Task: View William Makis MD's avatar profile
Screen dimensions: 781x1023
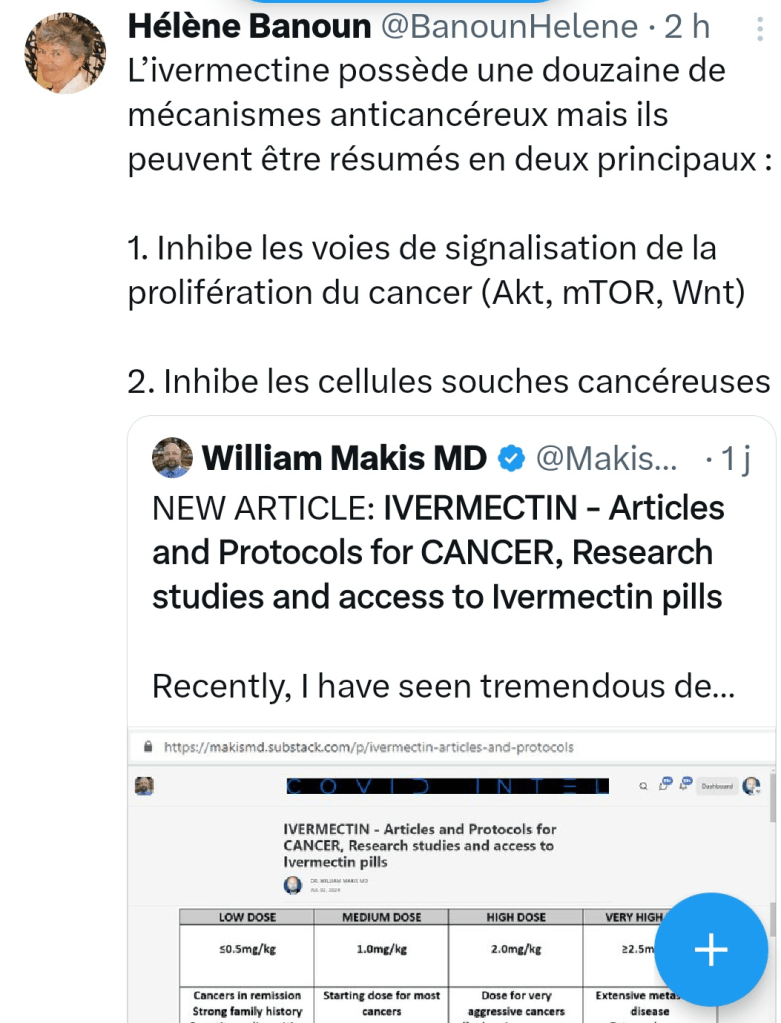Action: pyautogui.click(x=172, y=458)
